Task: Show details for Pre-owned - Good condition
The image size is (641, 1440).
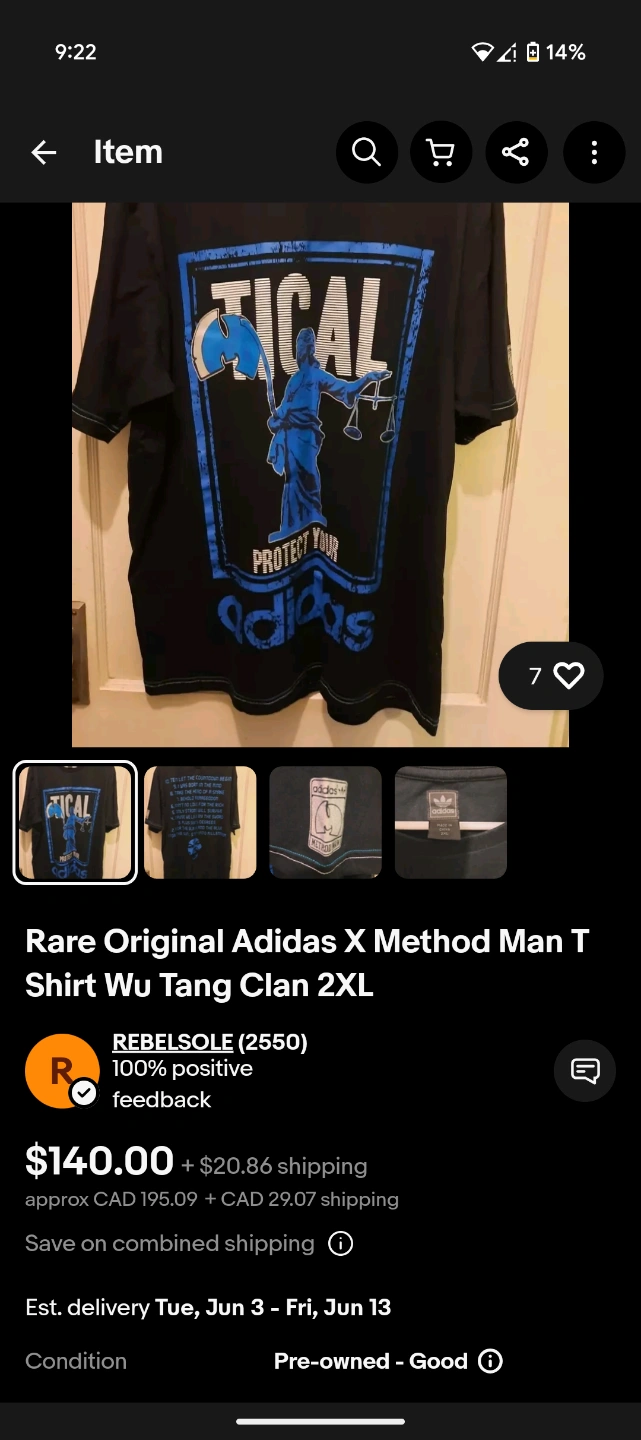Action: click(x=490, y=1361)
